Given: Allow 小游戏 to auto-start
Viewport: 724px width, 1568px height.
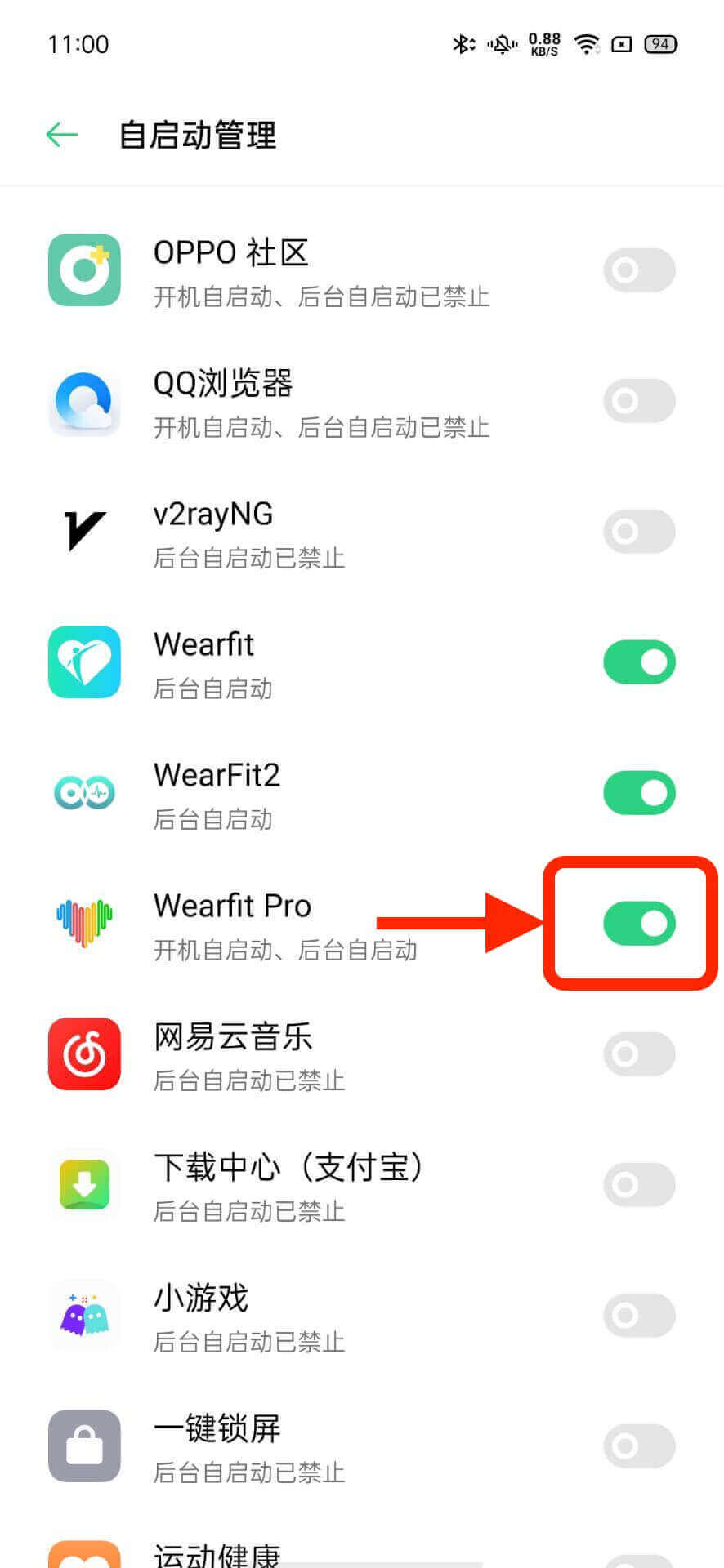Looking at the screenshot, I should point(639,1316).
